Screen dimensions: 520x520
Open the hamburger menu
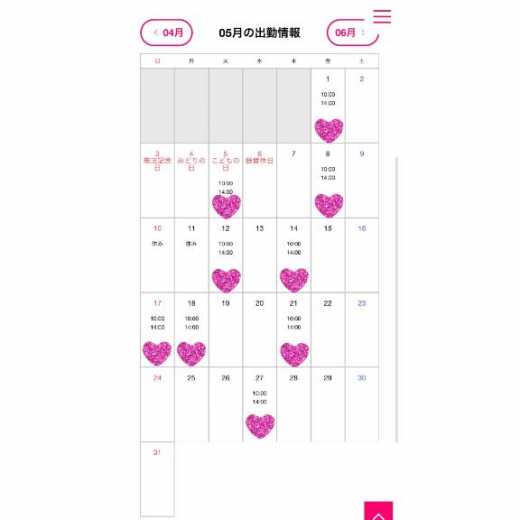coord(382,16)
